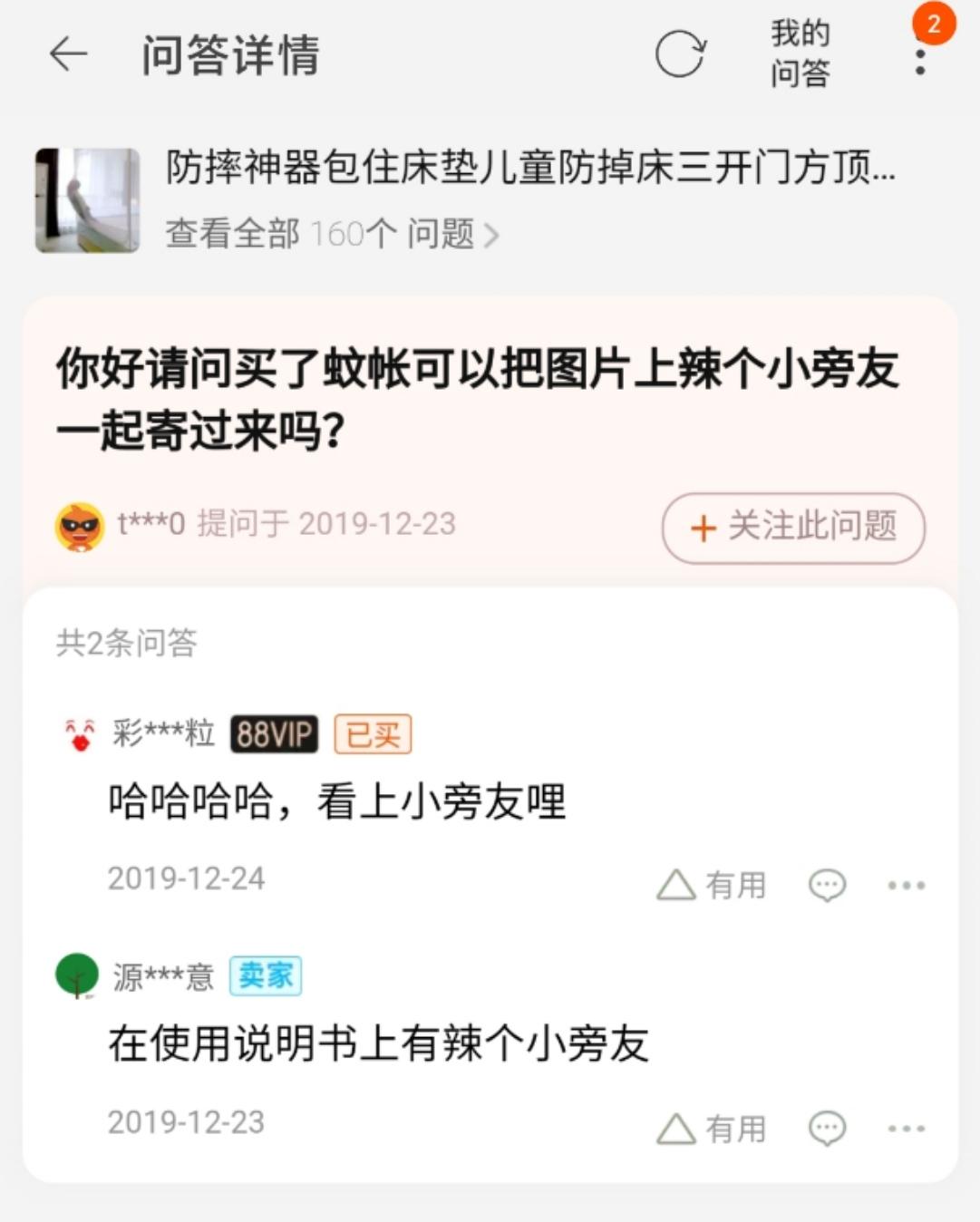Open the comment bubble on the seller's answer
Image resolution: width=980 pixels, height=1222 pixels.
coord(826,1129)
